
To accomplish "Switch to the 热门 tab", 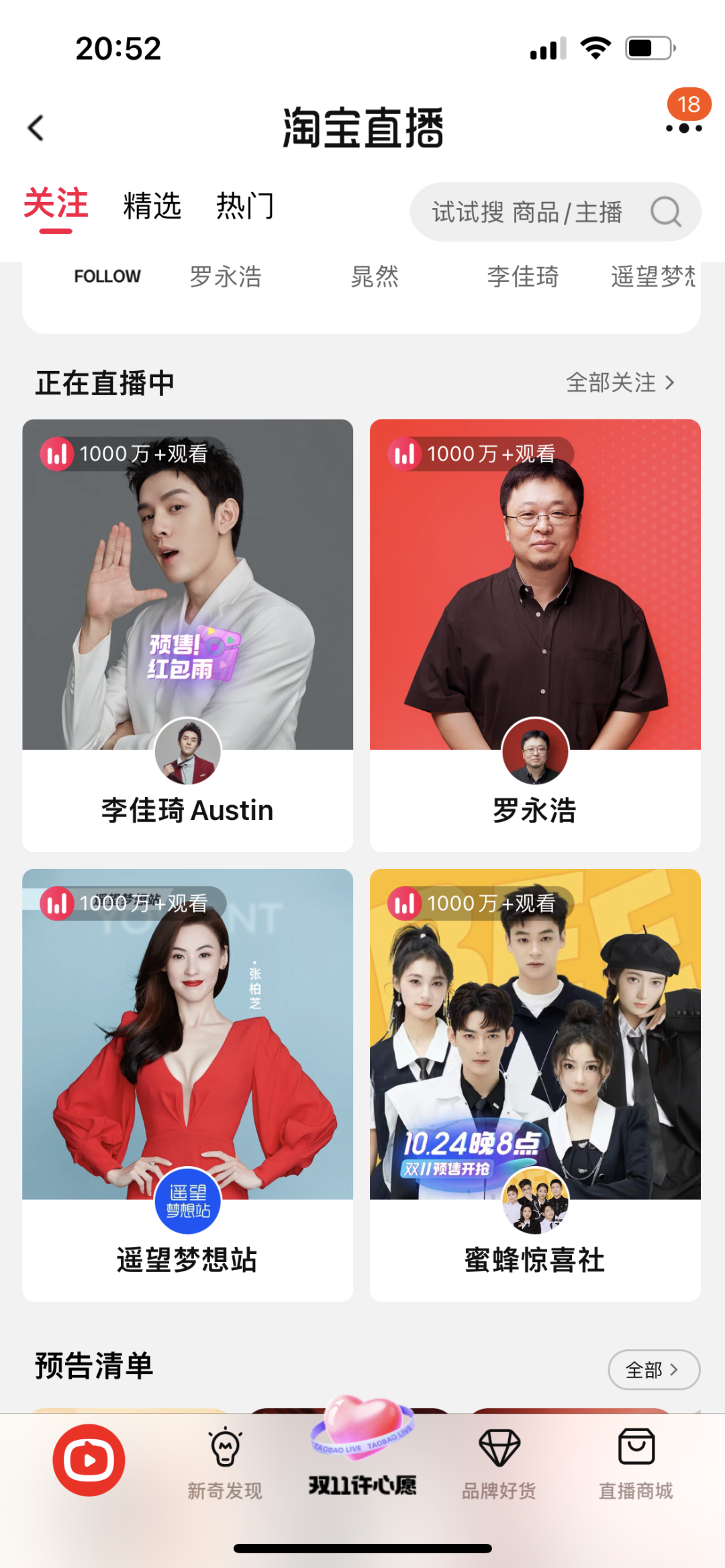I will click(245, 205).
